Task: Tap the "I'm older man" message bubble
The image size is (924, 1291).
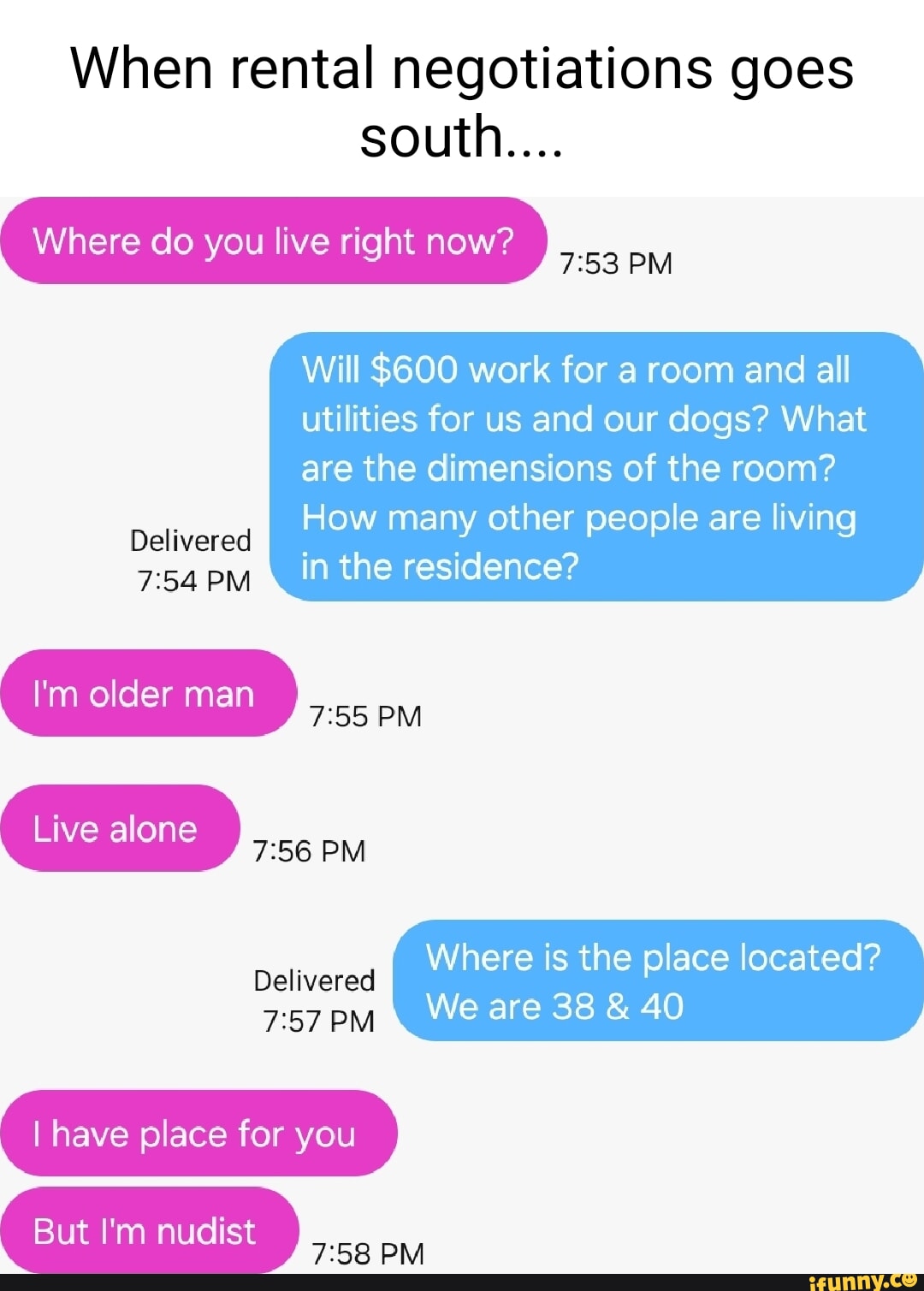Action: 145,694
